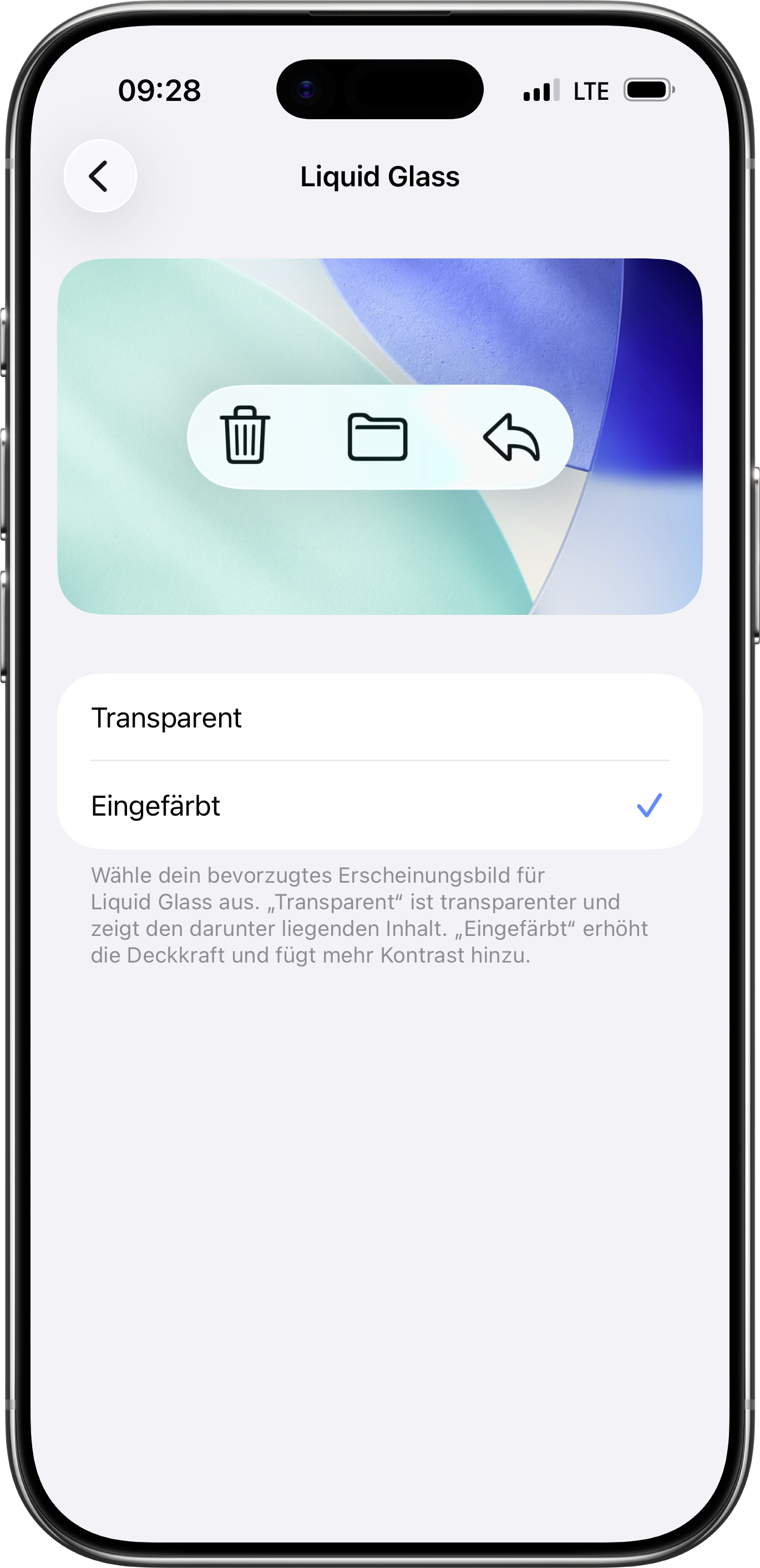This screenshot has height=1568, width=760.
Task: Go back from Liquid Glass settings
Action: point(100,176)
